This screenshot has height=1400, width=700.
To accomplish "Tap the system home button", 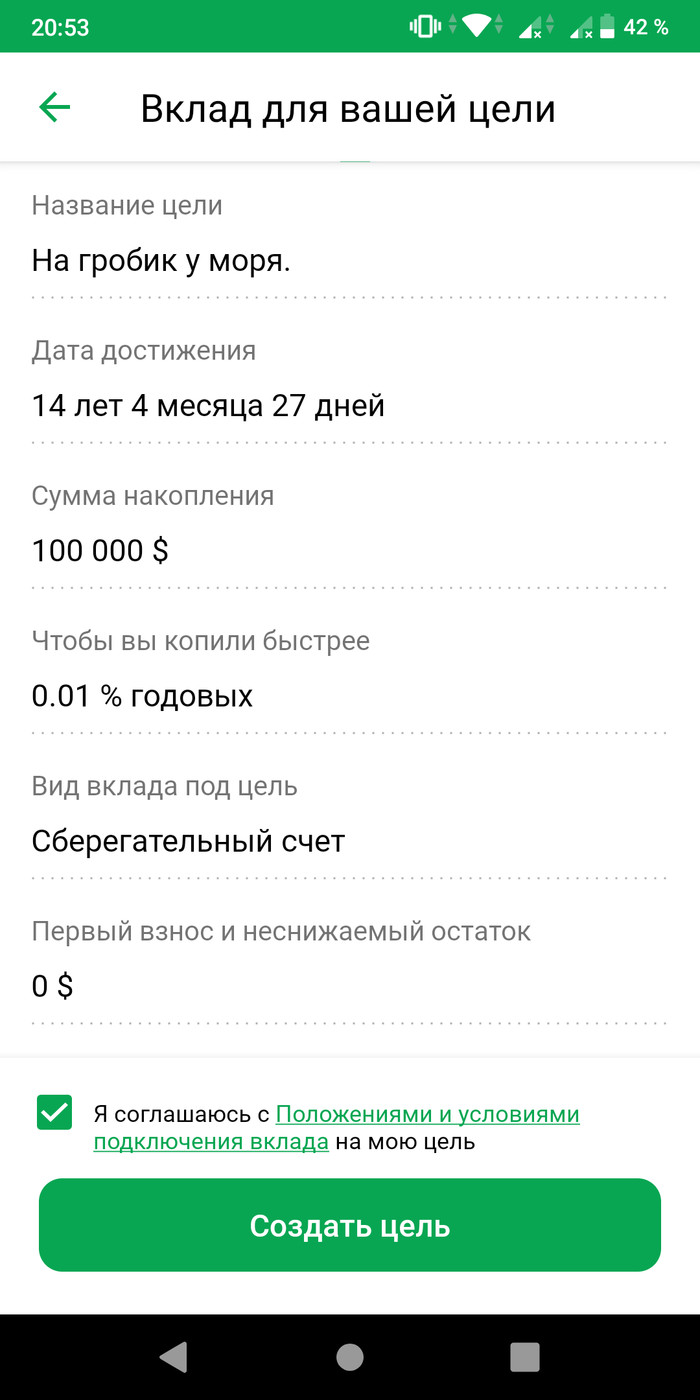I will coord(350,1356).
